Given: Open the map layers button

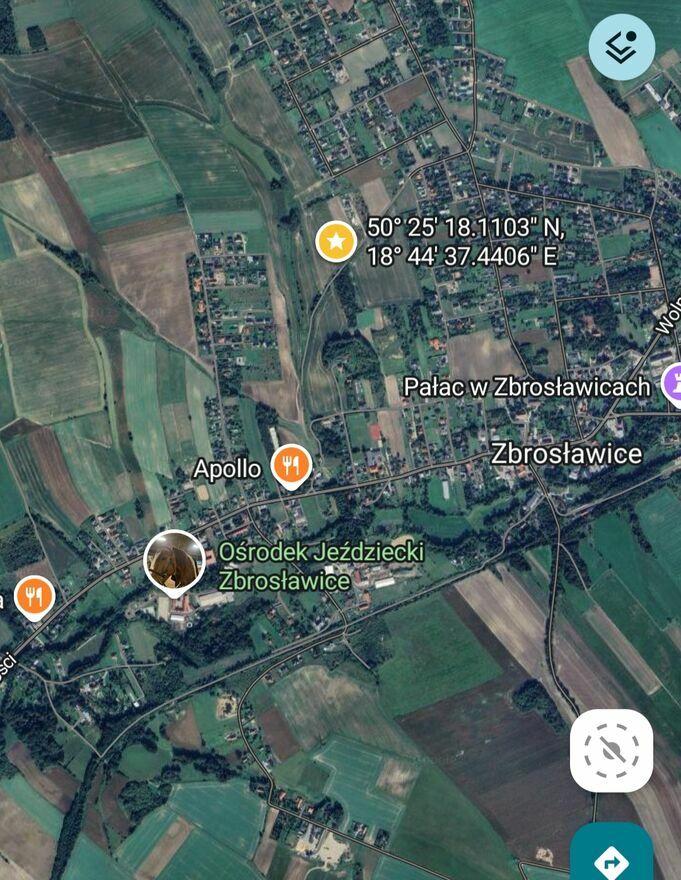Looking at the screenshot, I should point(621,46).
